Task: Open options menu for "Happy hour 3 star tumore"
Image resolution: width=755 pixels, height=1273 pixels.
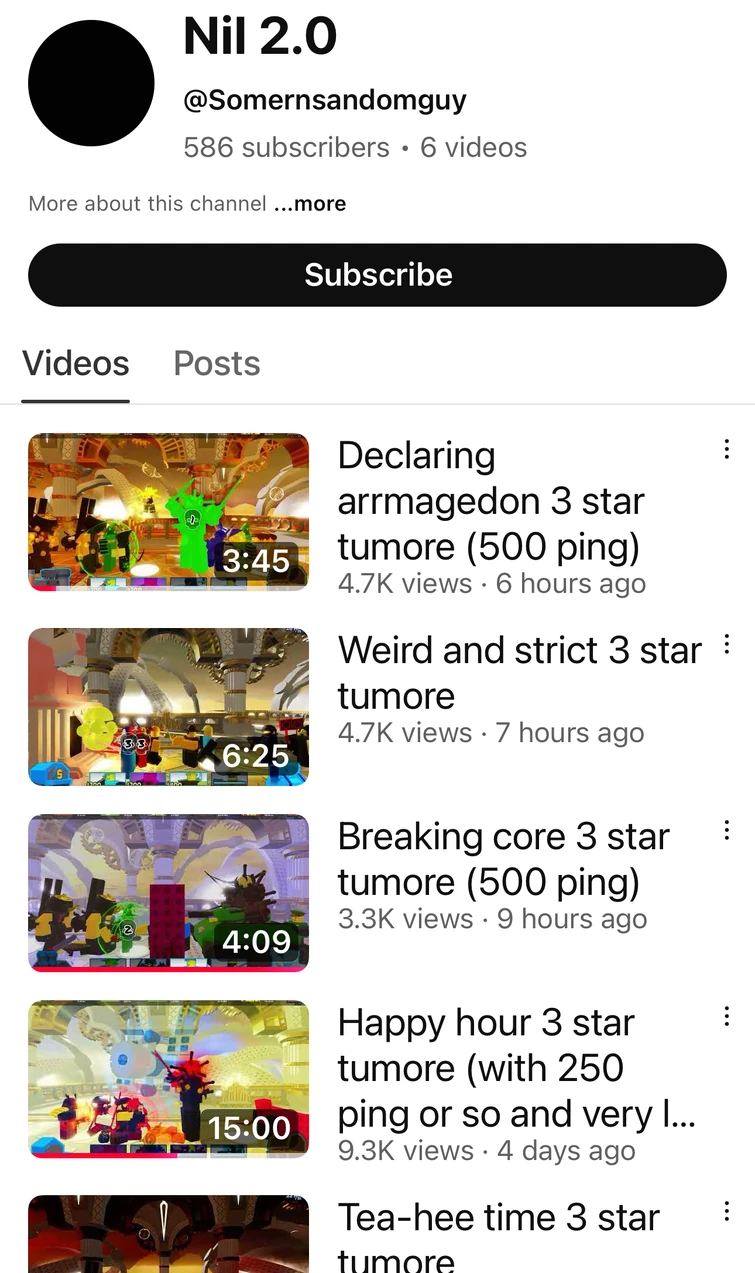Action: point(726,1016)
